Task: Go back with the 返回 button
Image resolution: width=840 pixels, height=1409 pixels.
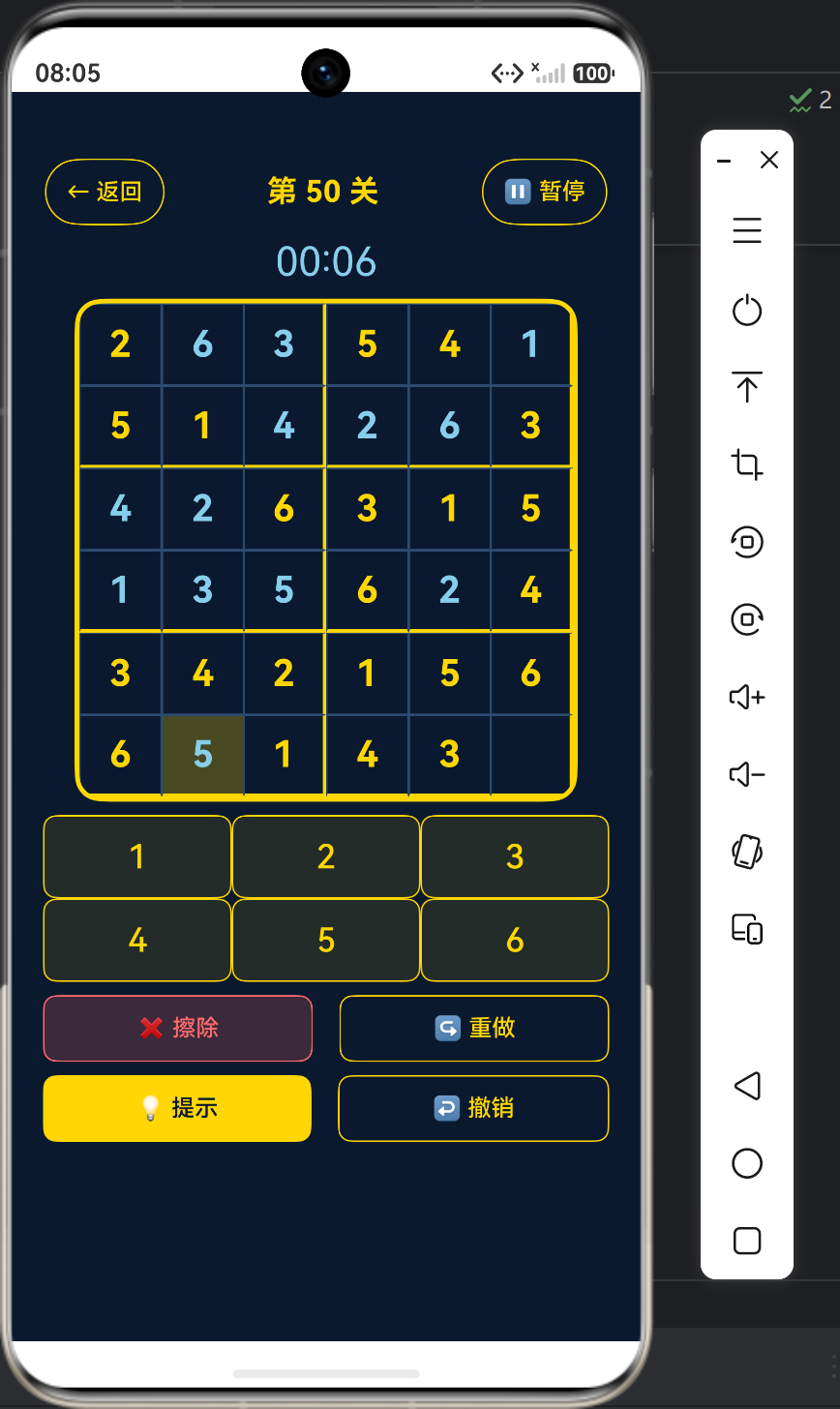Action: 105,192
